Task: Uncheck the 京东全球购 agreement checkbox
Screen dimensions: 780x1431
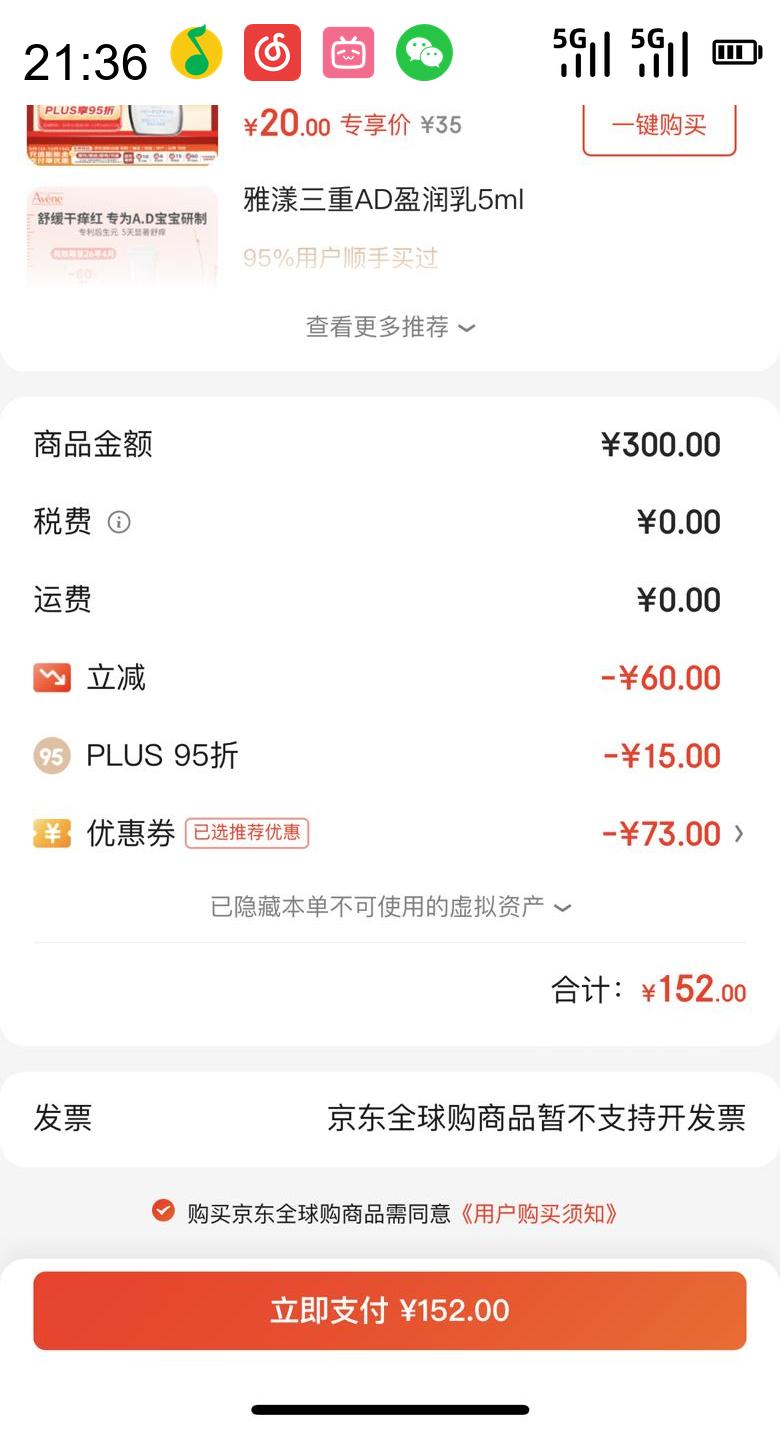Action: click(x=163, y=1211)
